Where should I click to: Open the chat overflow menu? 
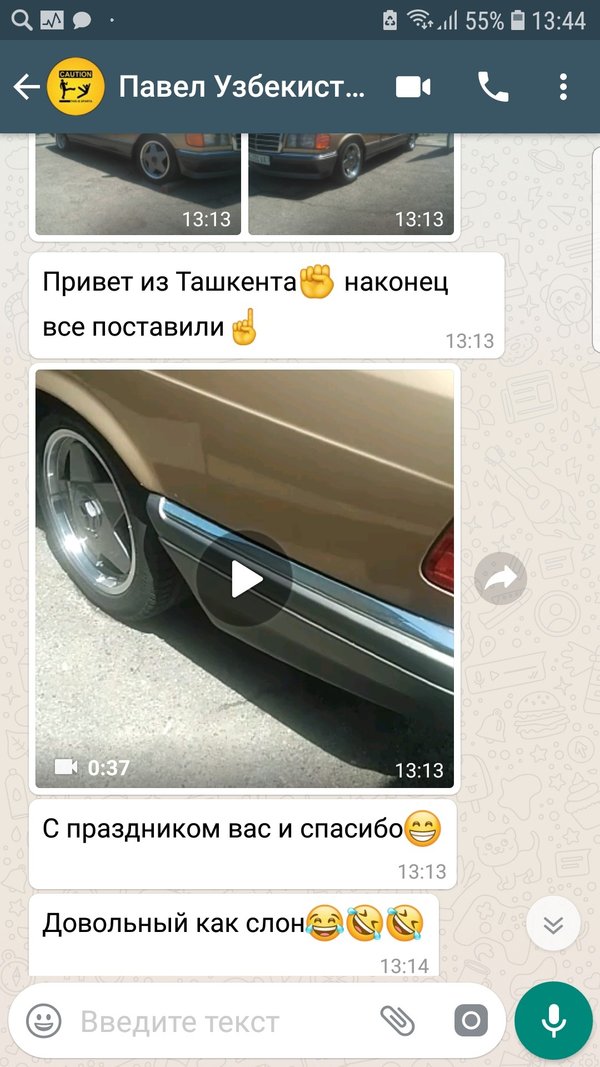tap(564, 87)
